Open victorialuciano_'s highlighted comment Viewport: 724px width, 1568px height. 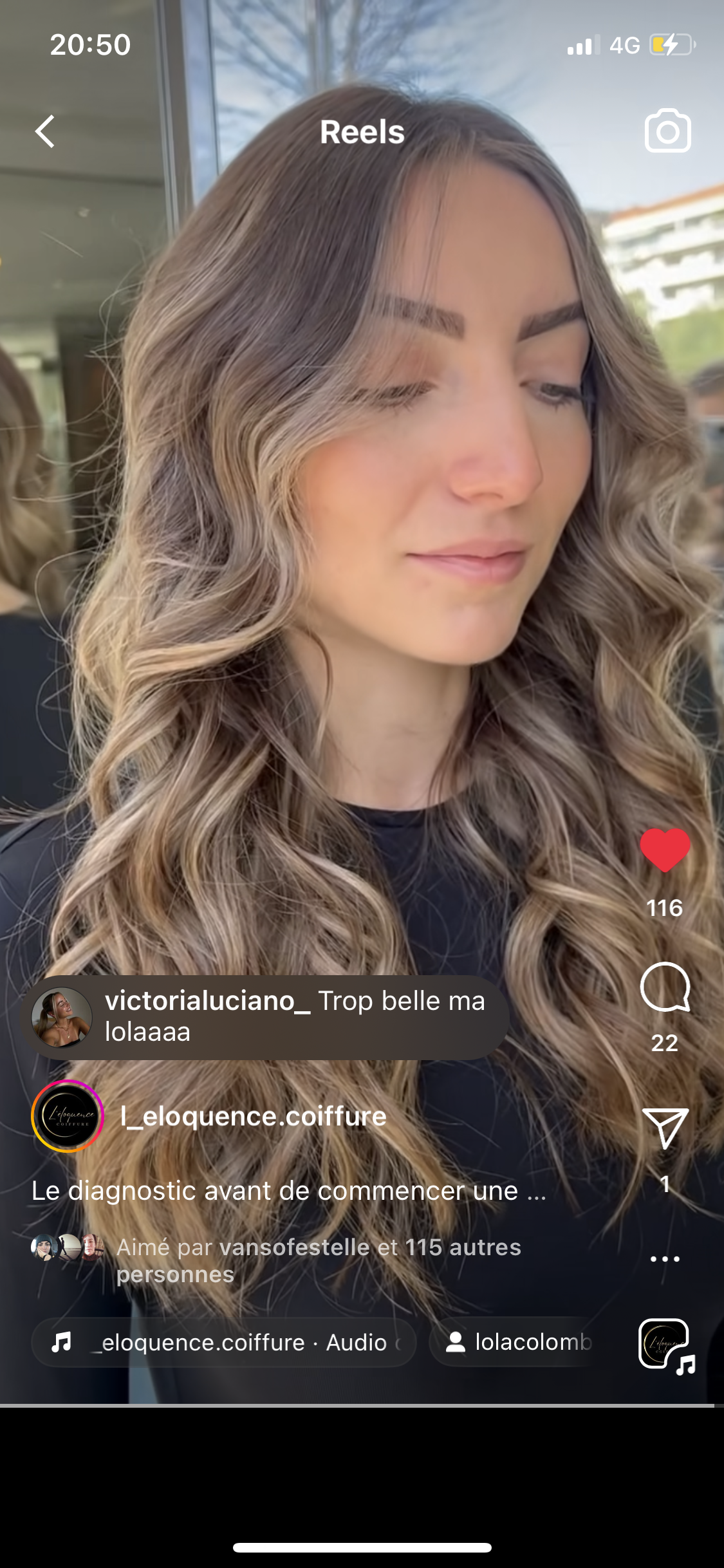(265, 1017)
